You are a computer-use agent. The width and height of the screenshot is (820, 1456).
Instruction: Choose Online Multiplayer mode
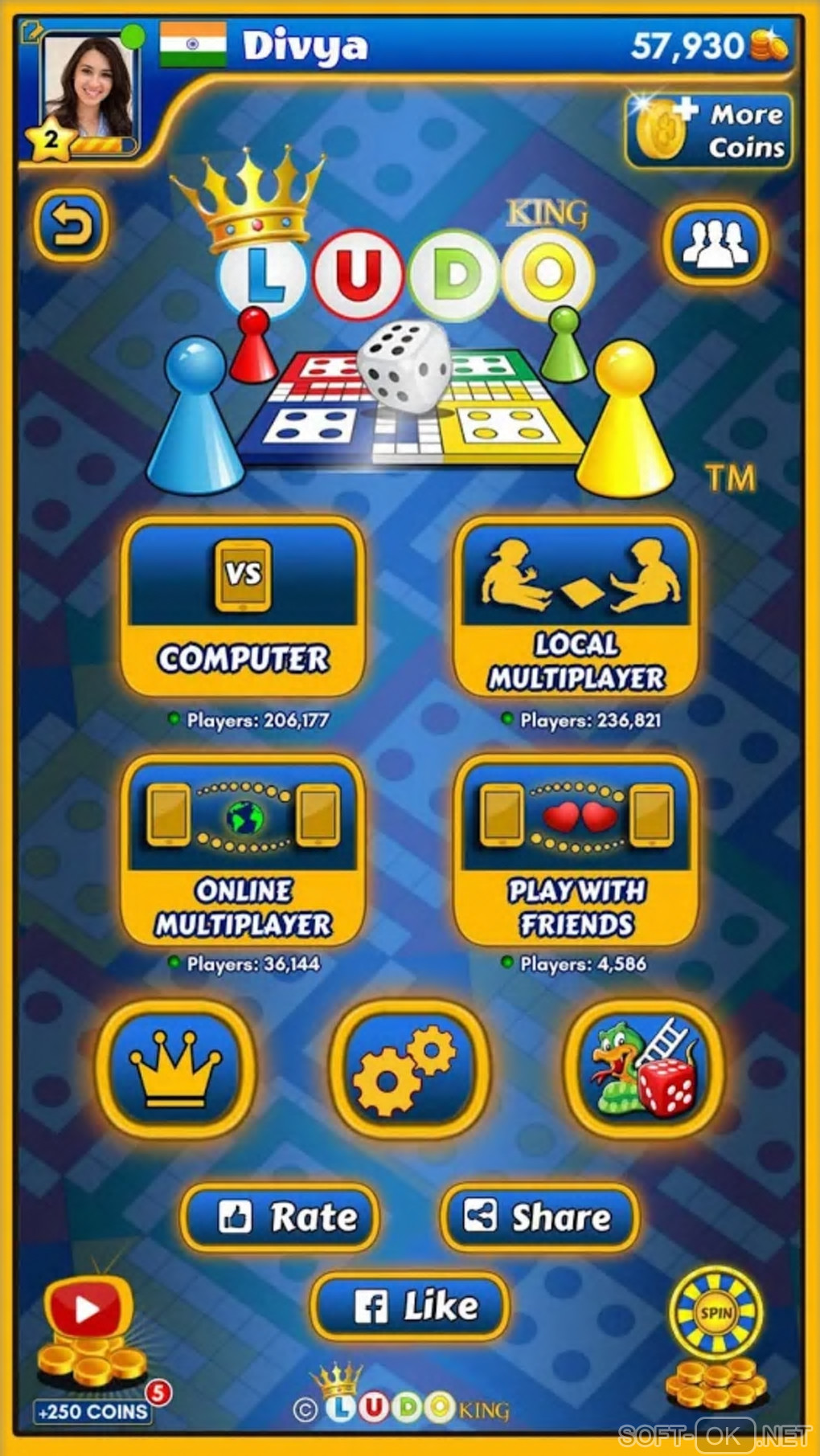(x=243, y=851)
